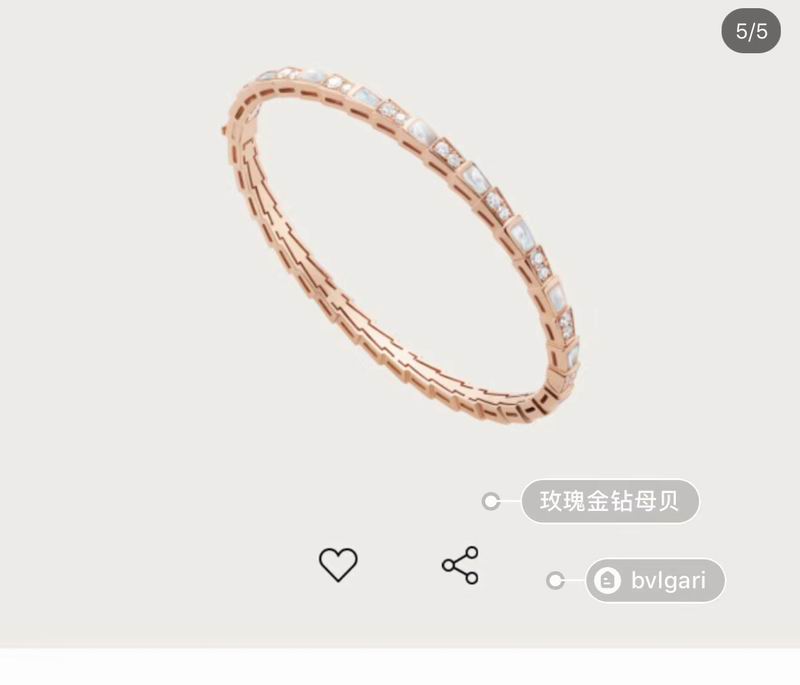Open the bvlgari brand tag
The width and height of the screenshot is (800, 685).
pos(655,580)
